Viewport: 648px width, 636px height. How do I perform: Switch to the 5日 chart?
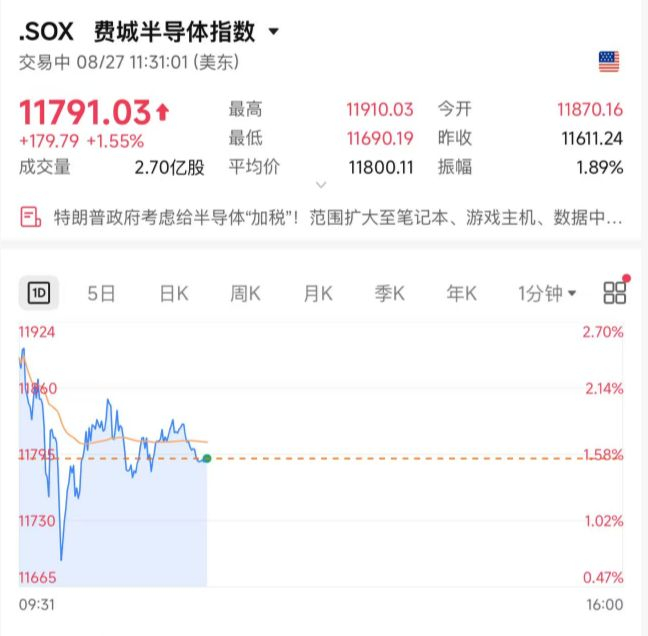tap(101, 294)
